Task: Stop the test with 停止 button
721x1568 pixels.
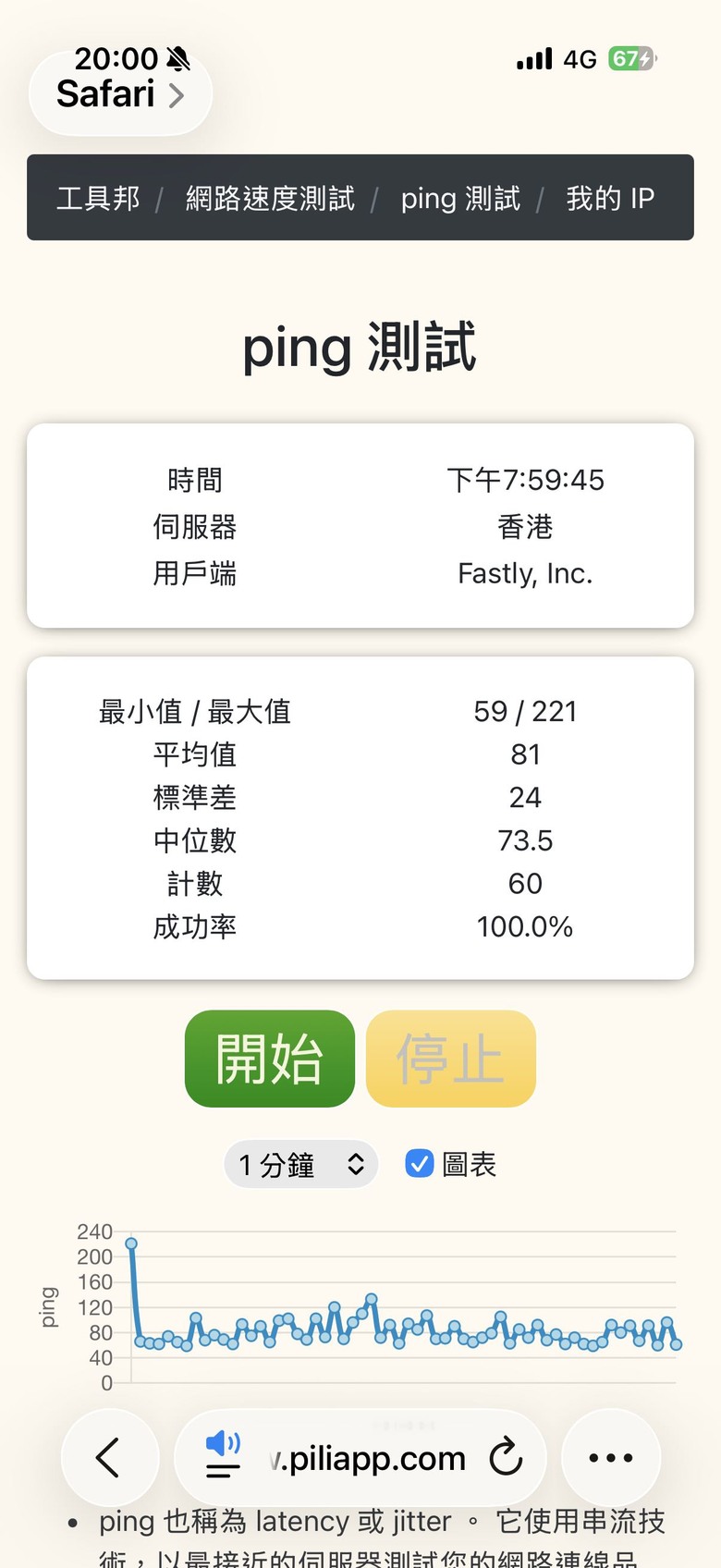Action: pyautogui.click(x=450, y=1059)
